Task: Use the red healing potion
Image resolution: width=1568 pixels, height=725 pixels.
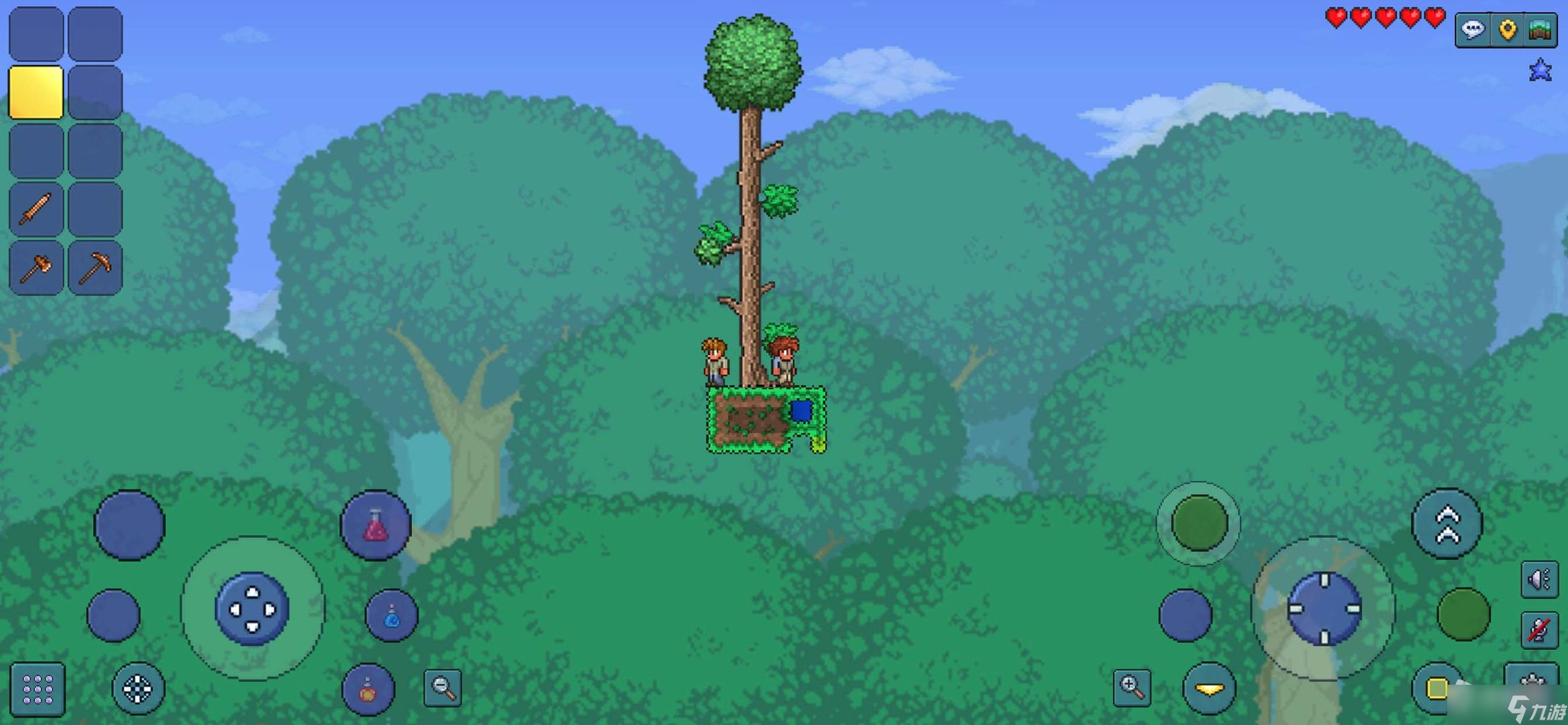Action: [376, 524]
